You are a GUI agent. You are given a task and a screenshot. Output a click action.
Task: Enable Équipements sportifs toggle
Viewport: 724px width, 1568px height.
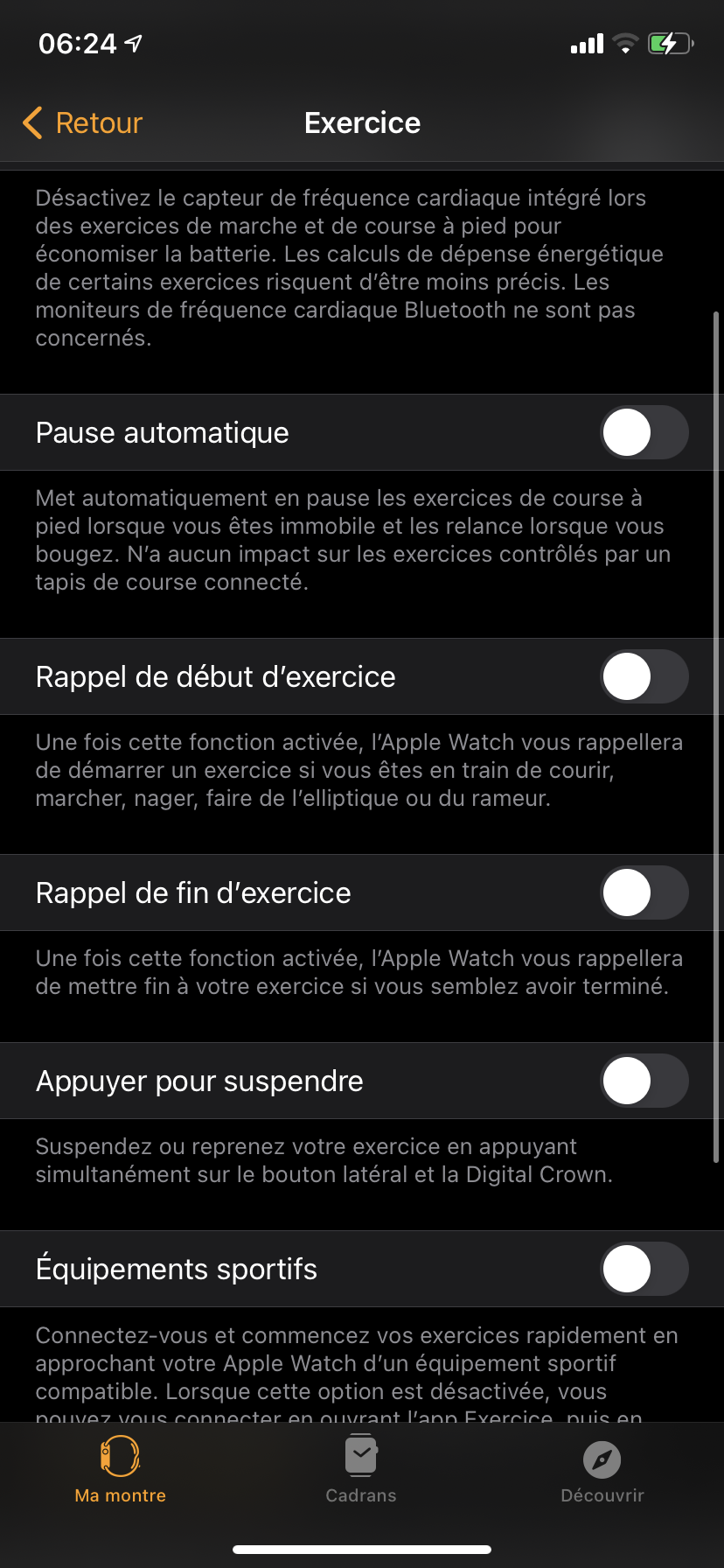[644, 1269]
